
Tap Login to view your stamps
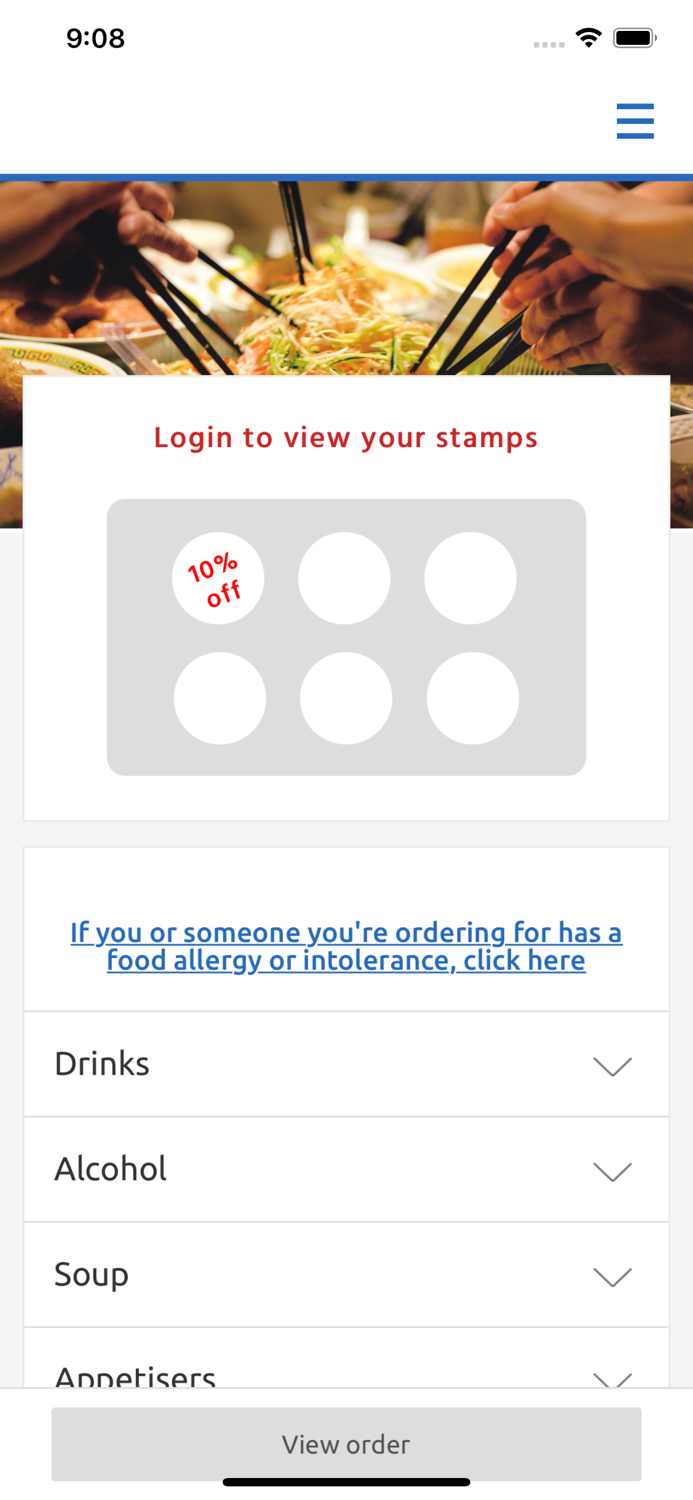[346, 438]
